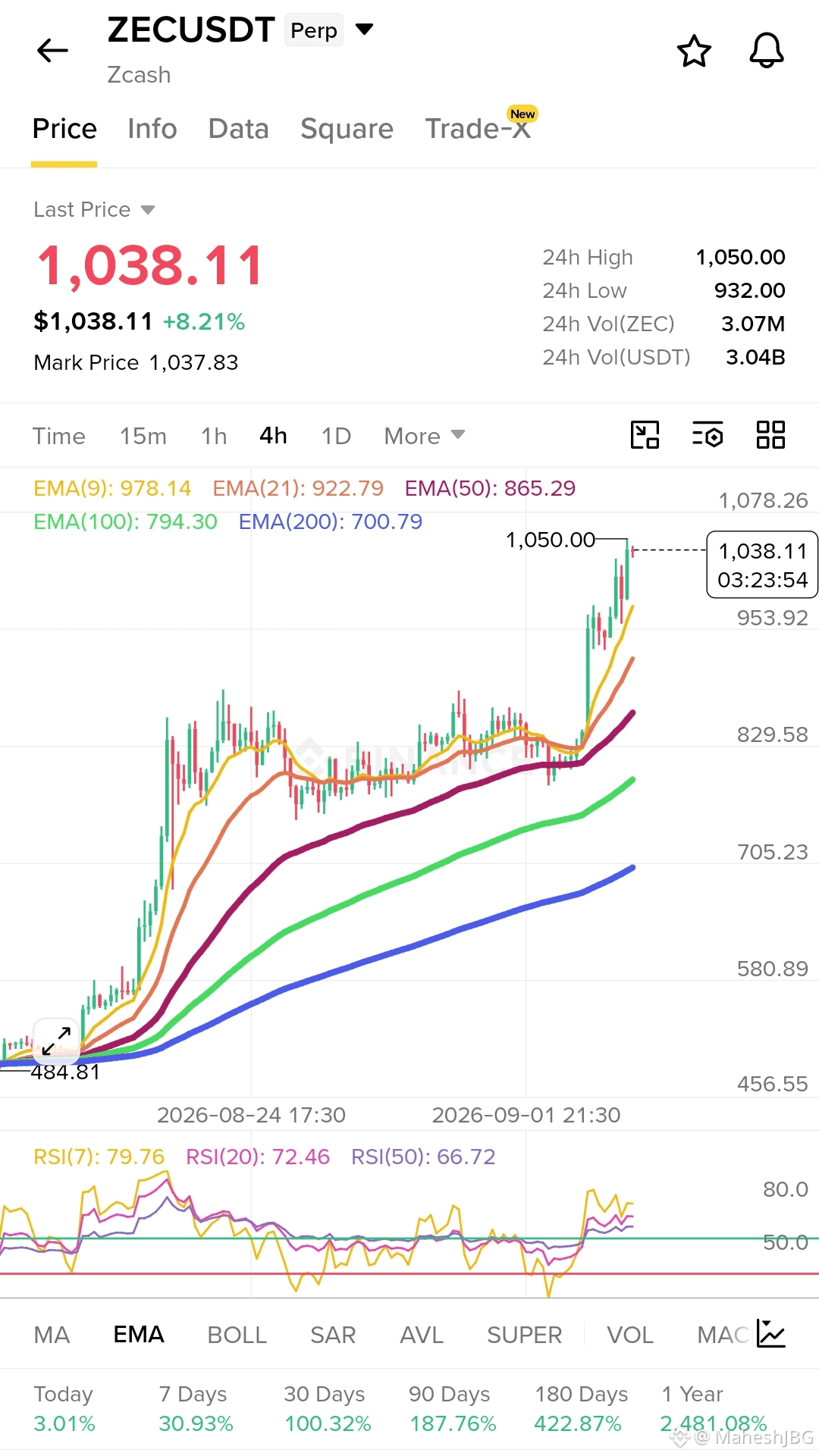Open the four-square grid layout icon

(x=770, y=435)
